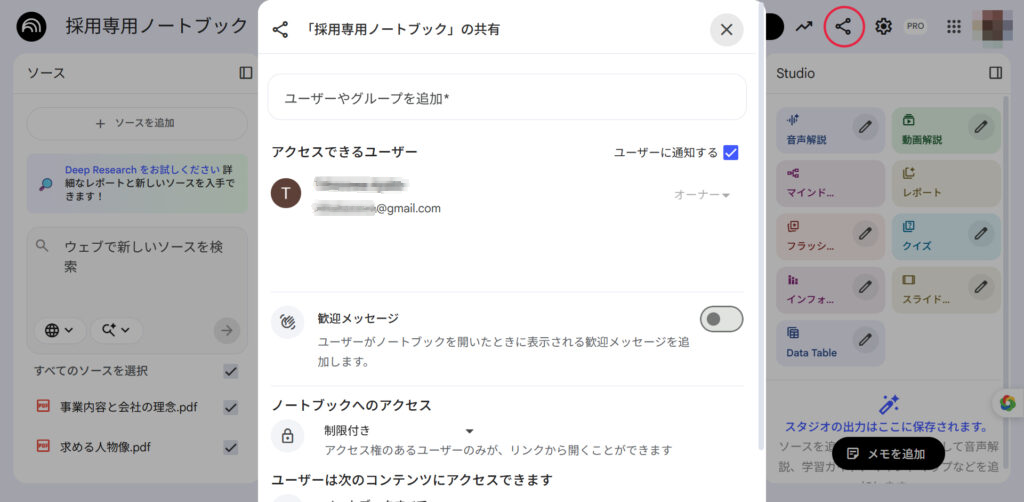Open the 制限付き access dropdown
Viewport: 1024px width, 502px height.
click(x=398, y=430)
